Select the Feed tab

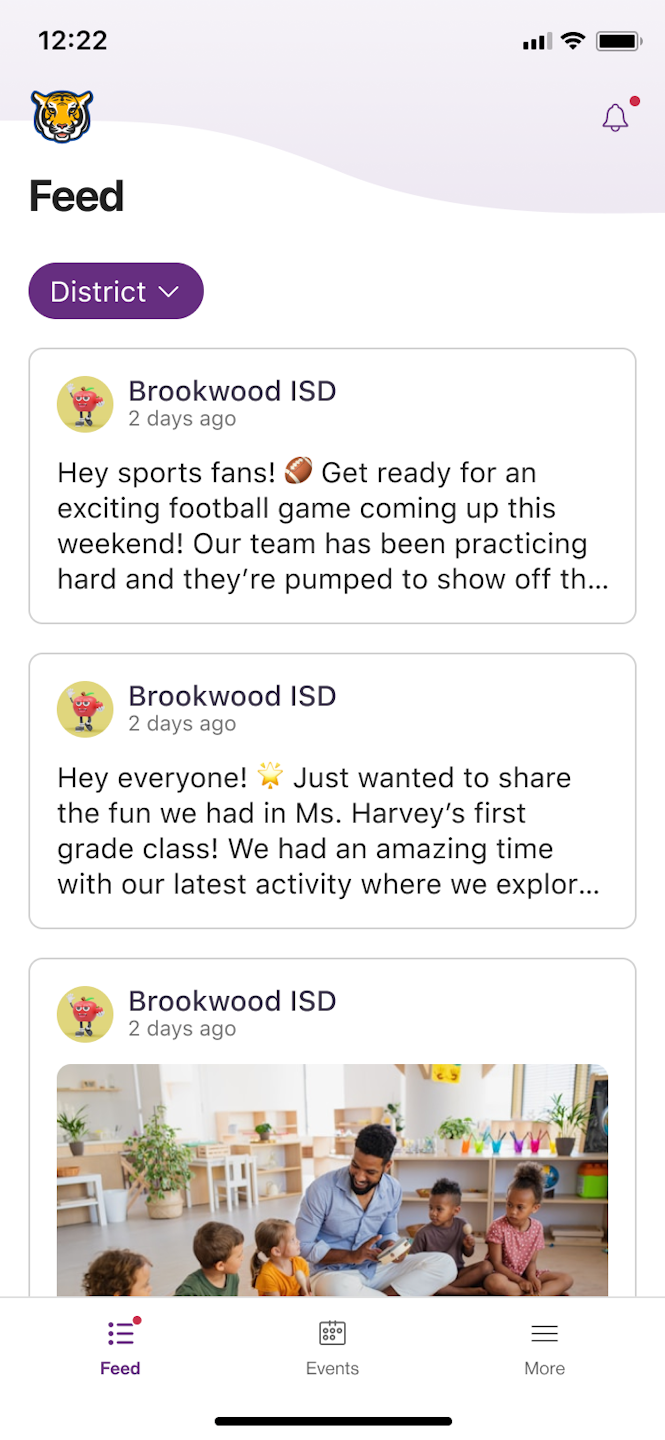tap(120, 1347)
